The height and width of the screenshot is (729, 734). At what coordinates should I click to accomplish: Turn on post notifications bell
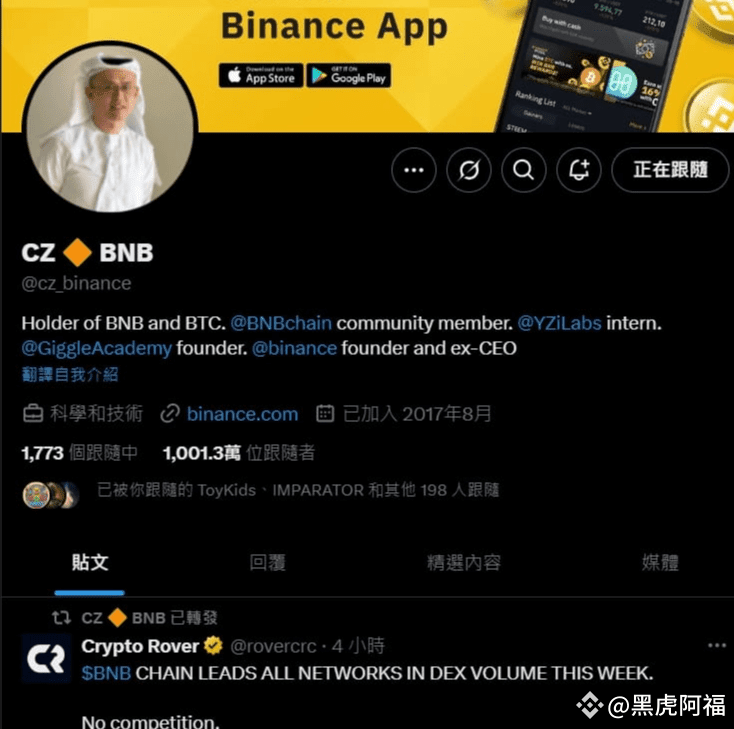578,171
